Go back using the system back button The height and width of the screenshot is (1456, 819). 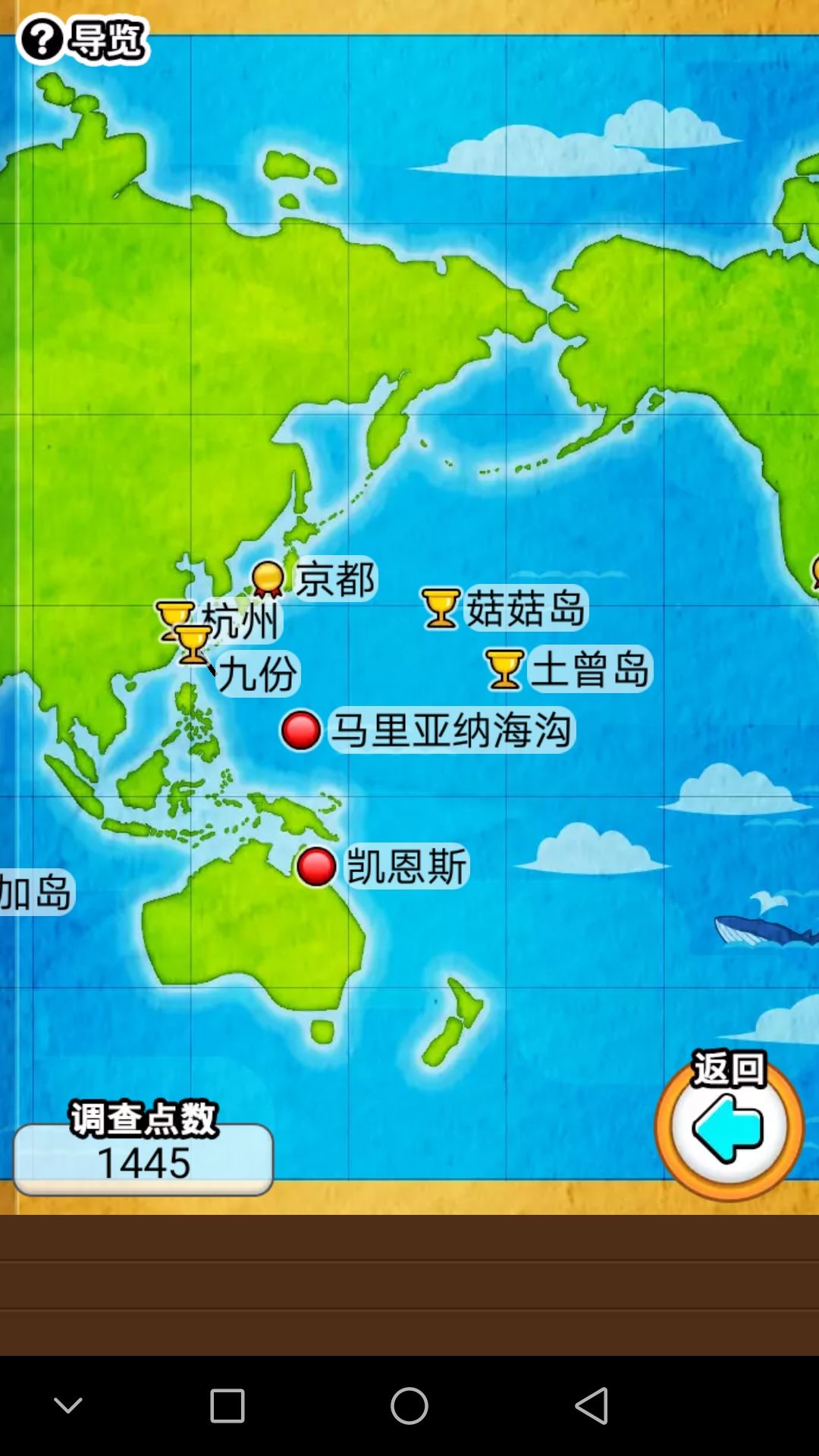591,1406
